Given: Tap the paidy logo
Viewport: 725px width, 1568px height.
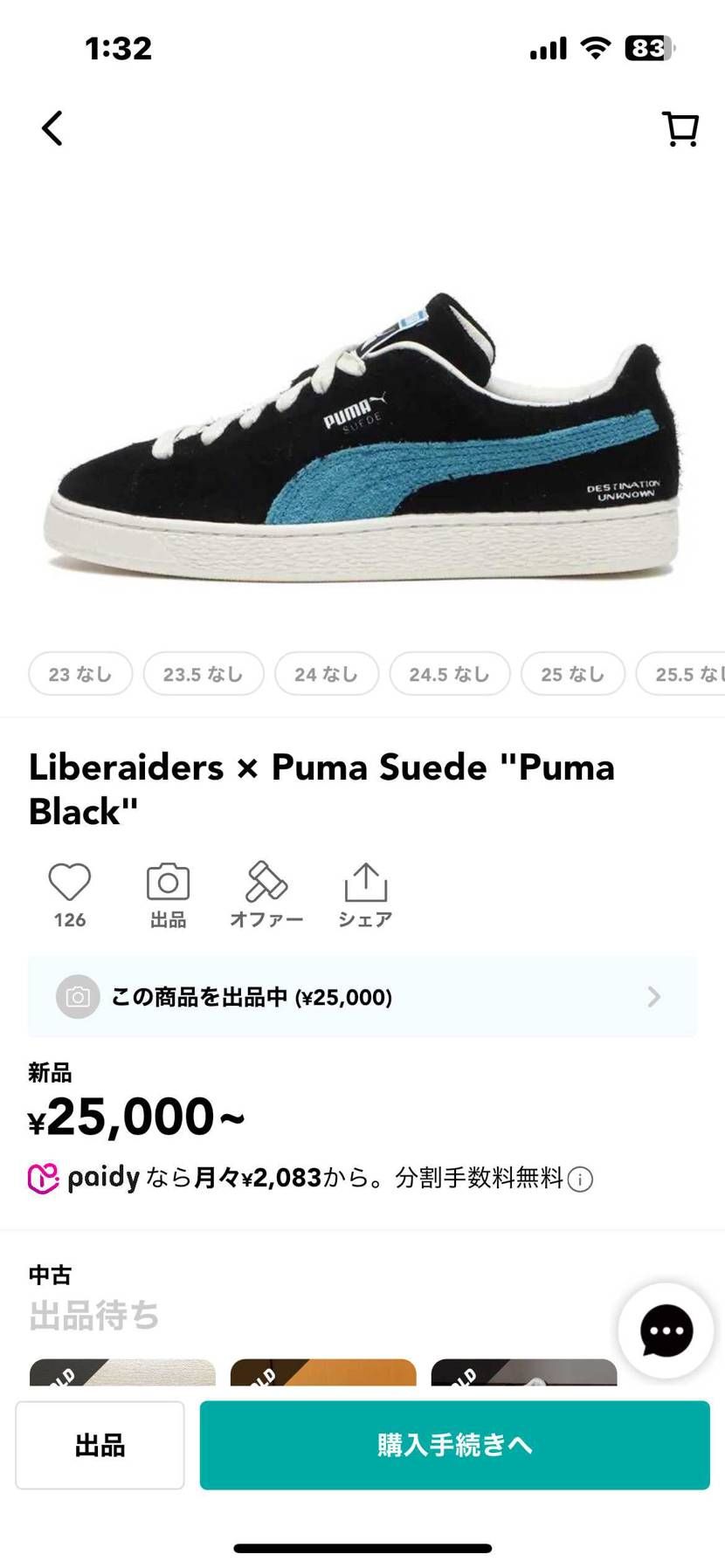Looking at the screenshot, I should point(85,1178).
